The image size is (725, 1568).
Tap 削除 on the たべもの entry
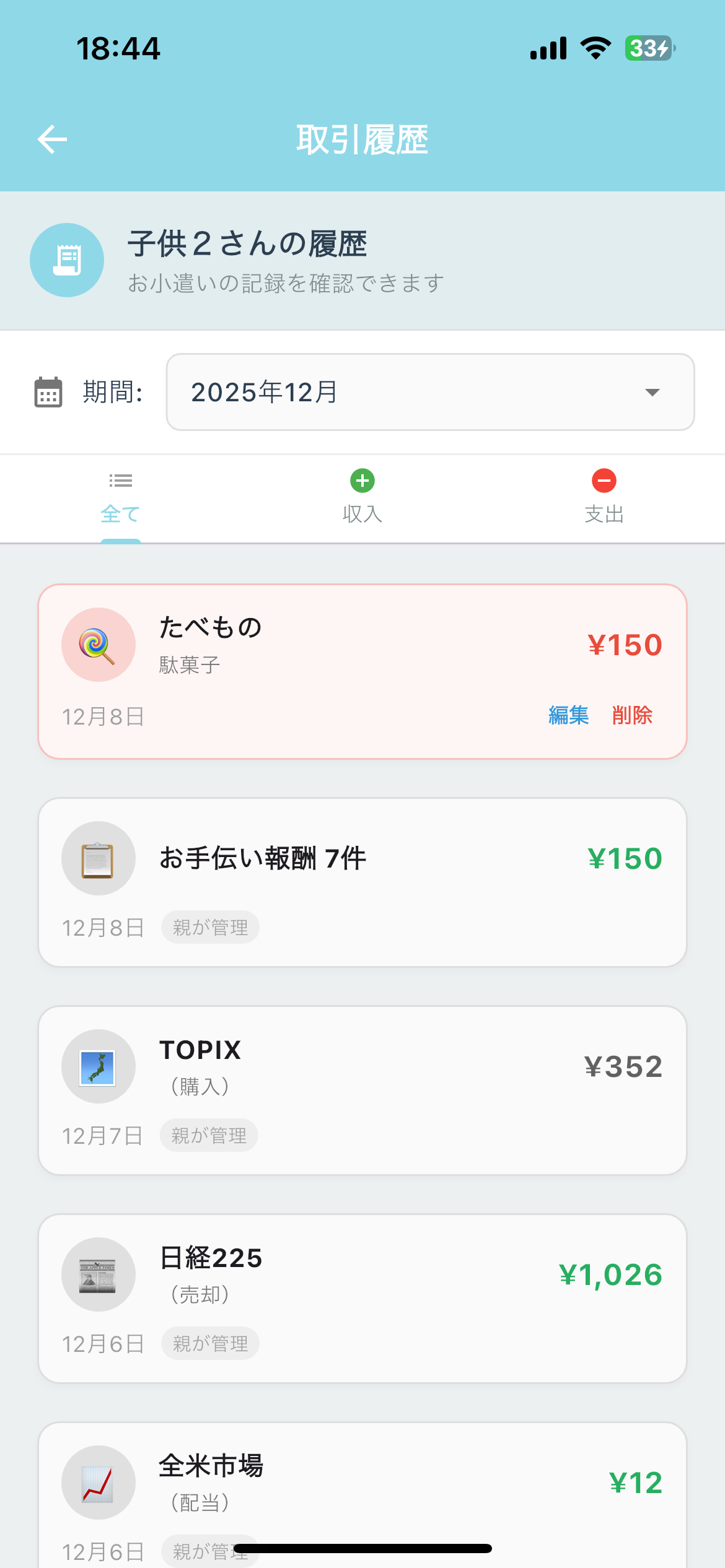633,715
